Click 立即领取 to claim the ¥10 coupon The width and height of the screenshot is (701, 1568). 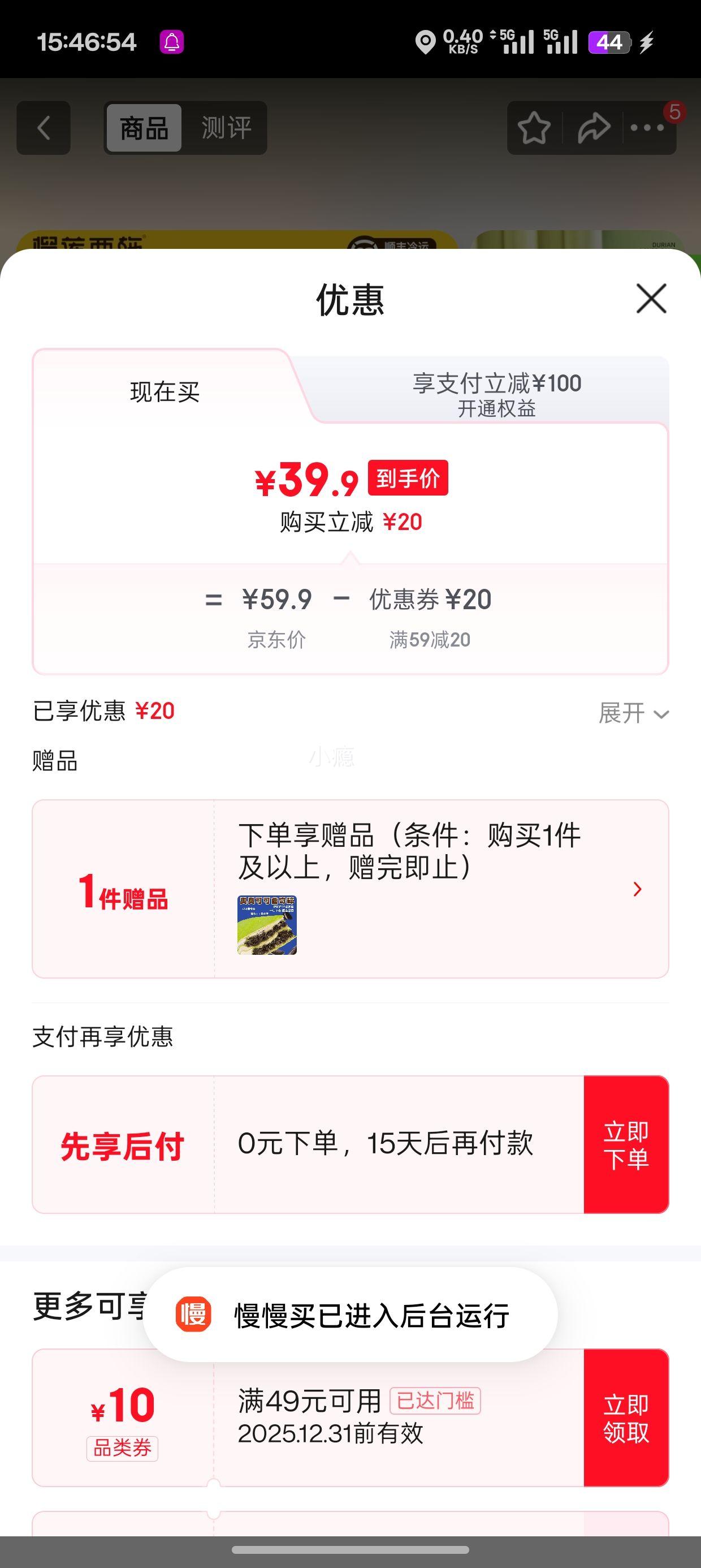(626, 1419)
